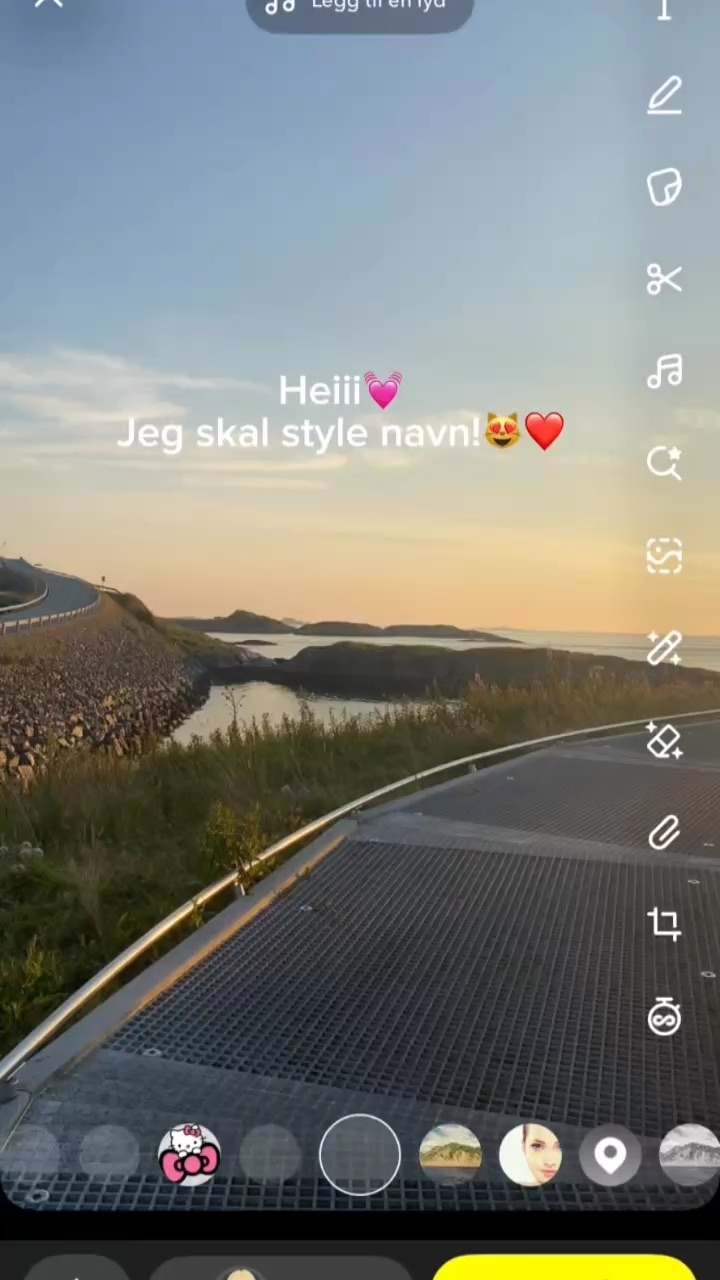Select the coastal landscape filter
Screen dimensions: 720x1280
(450, 1154)
